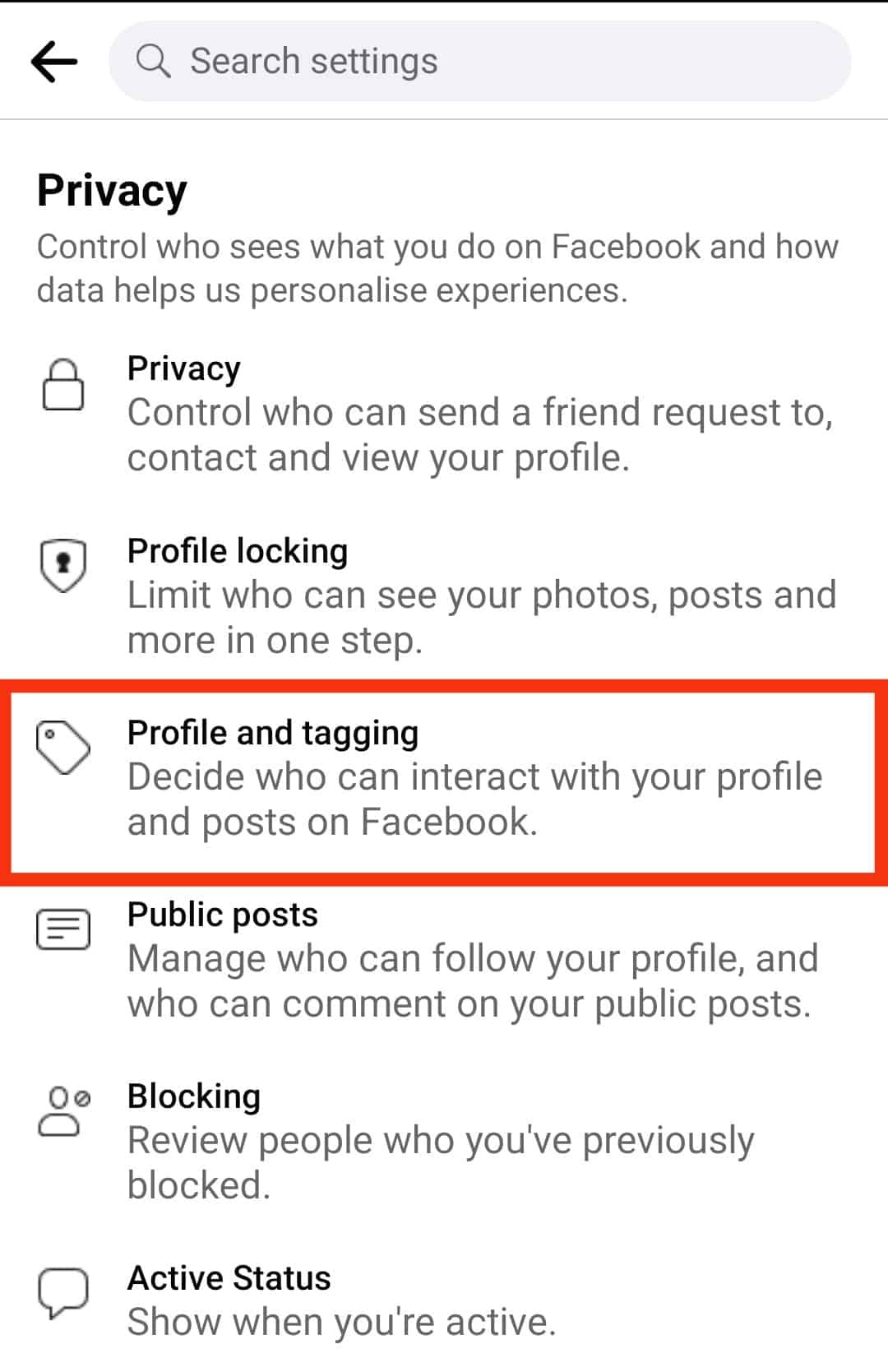Open the Privacy settings row

pyautogui.click(x=444, y=413)
